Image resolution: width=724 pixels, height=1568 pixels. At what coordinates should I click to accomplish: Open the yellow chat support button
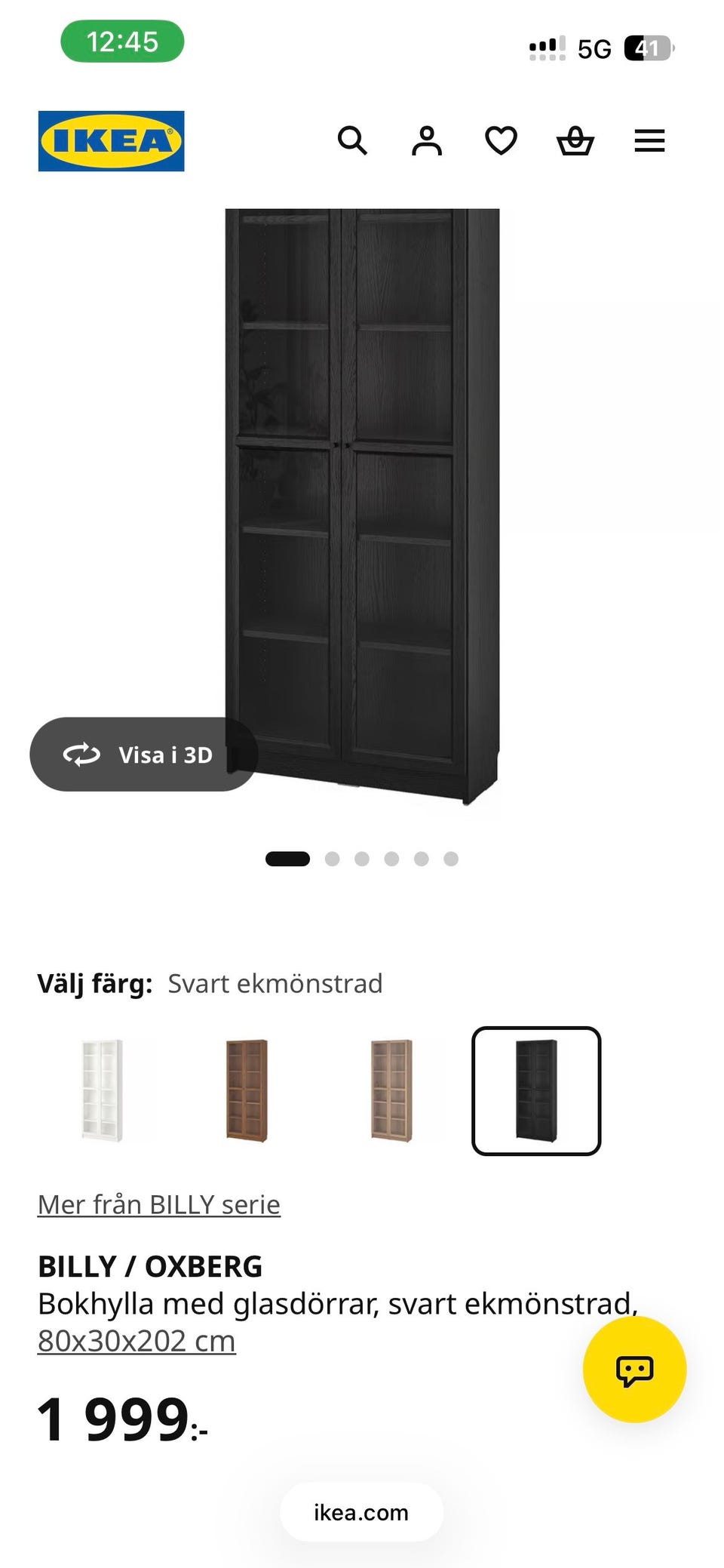[x=634, y=1370]
